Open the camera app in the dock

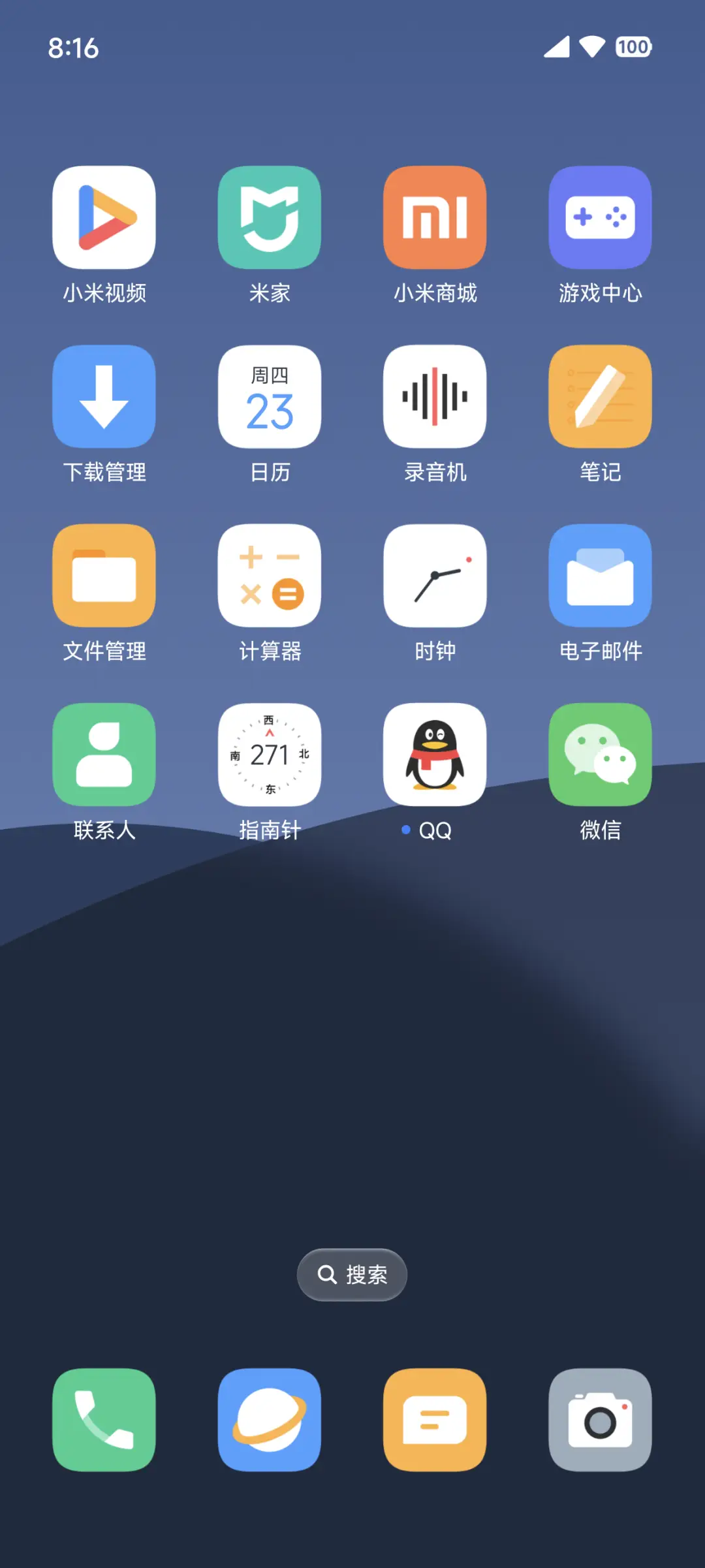coord(600,1421)
